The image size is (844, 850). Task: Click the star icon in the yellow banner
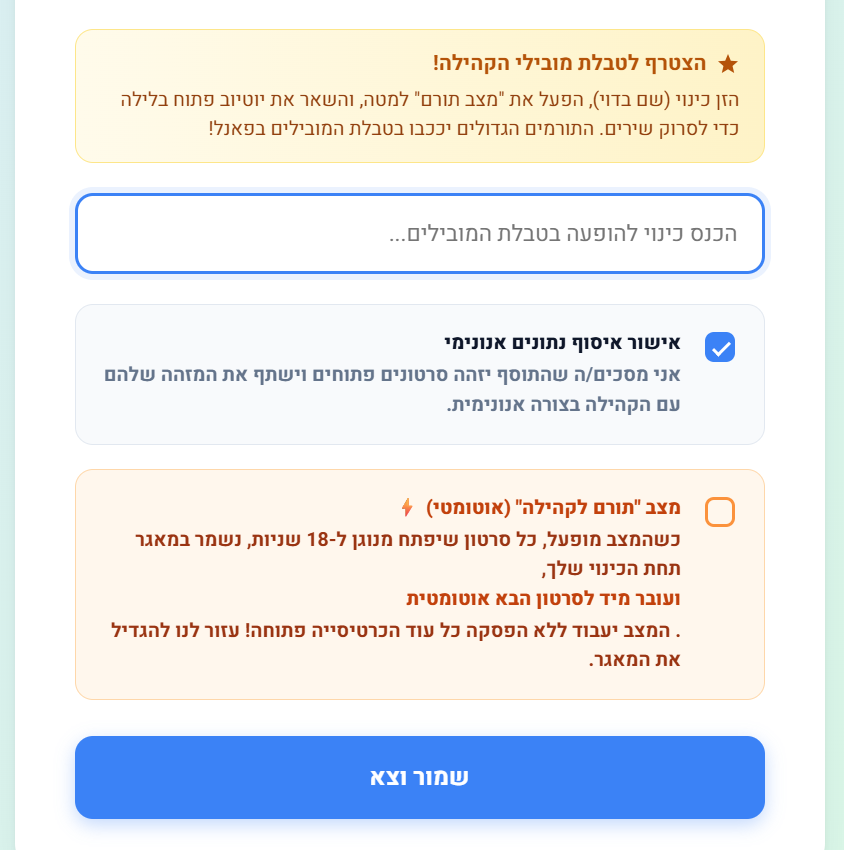[729, 62]
